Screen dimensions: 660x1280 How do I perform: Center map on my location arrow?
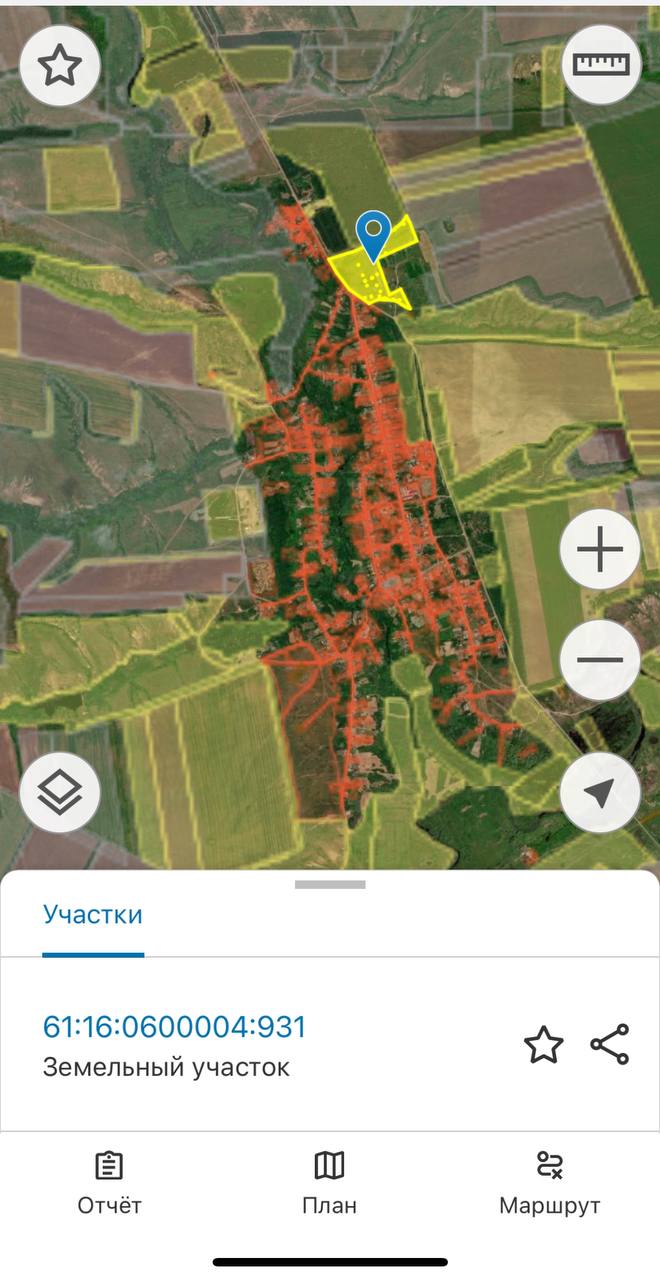(600, 795)
